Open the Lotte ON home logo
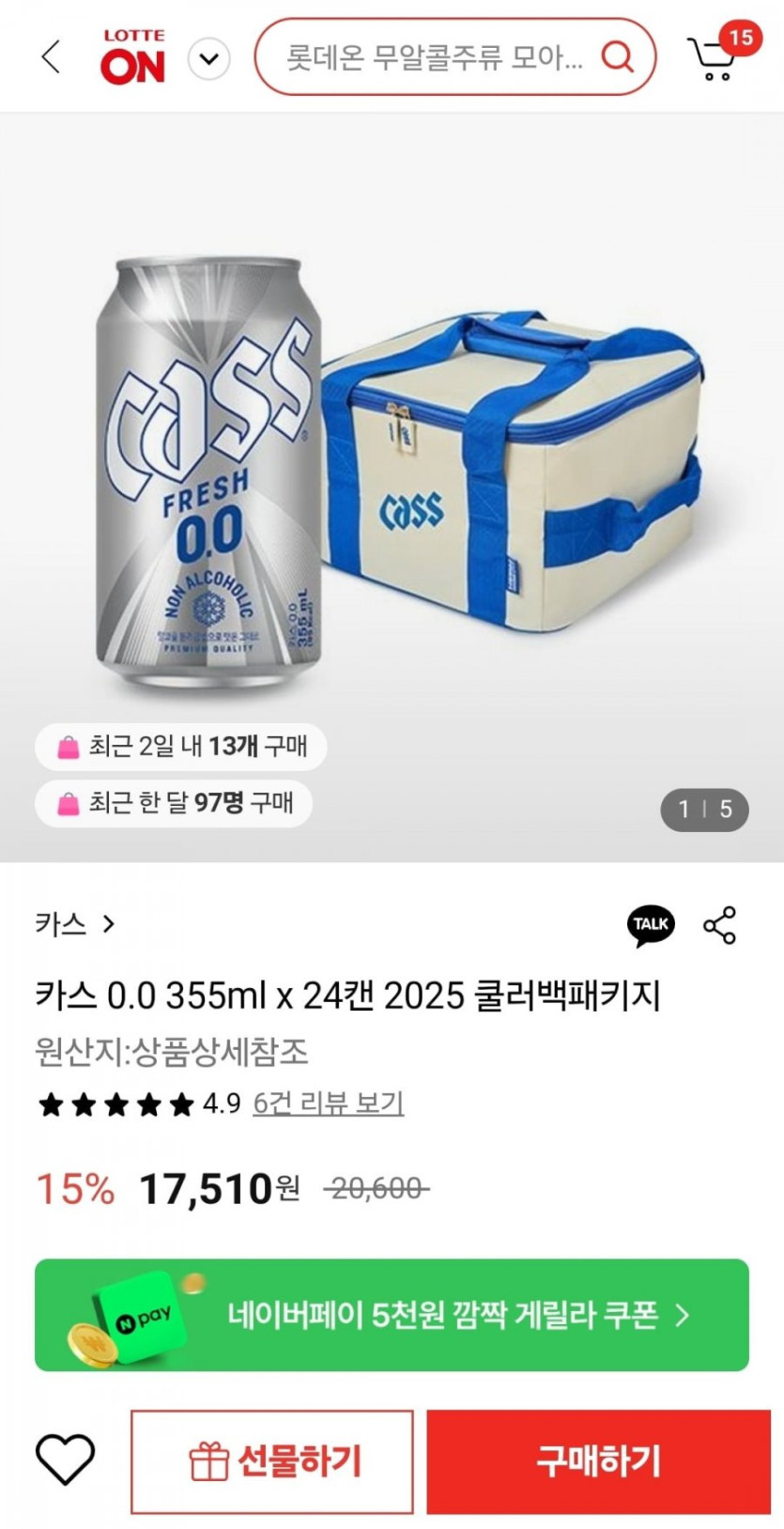 132,57
